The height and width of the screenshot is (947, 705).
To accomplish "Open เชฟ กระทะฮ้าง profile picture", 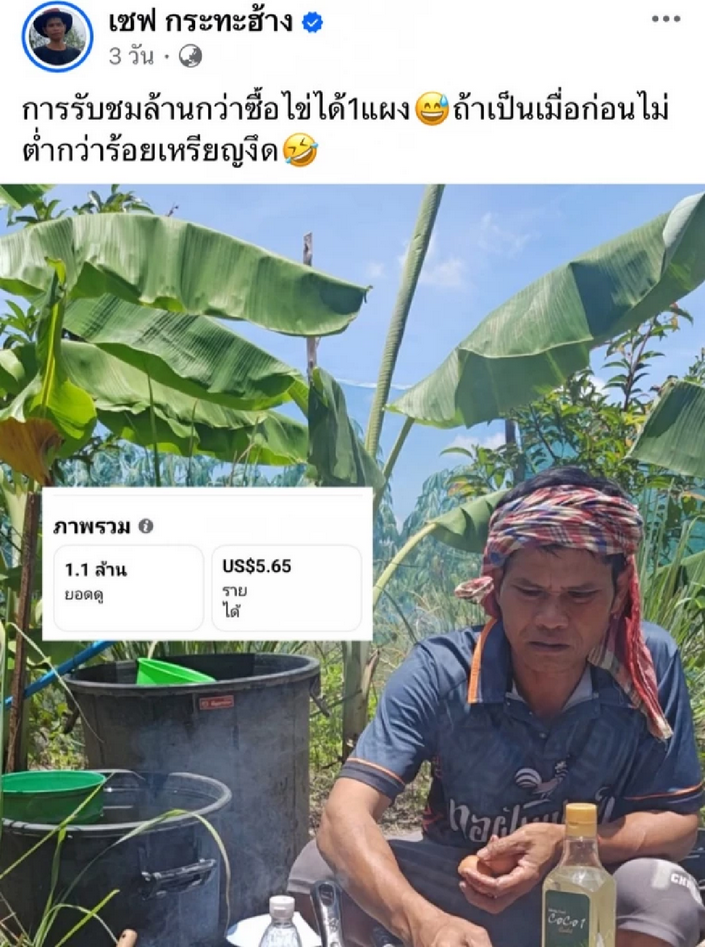I will [57, 37].
